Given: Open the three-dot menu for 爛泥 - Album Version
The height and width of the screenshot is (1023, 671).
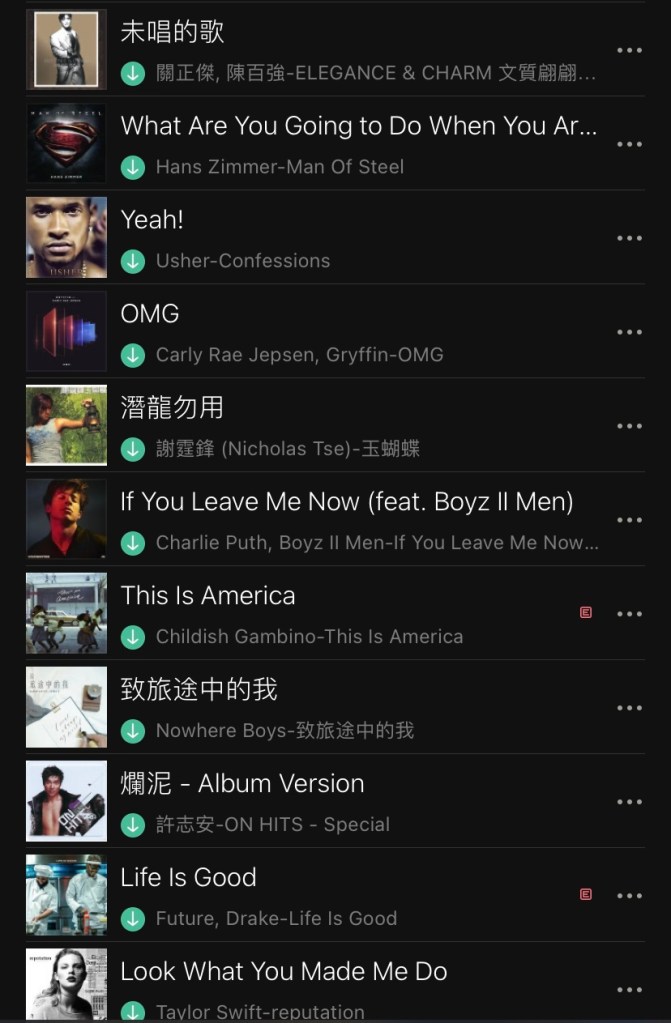Looking at the screenshot, I should (x=629, y=802).
